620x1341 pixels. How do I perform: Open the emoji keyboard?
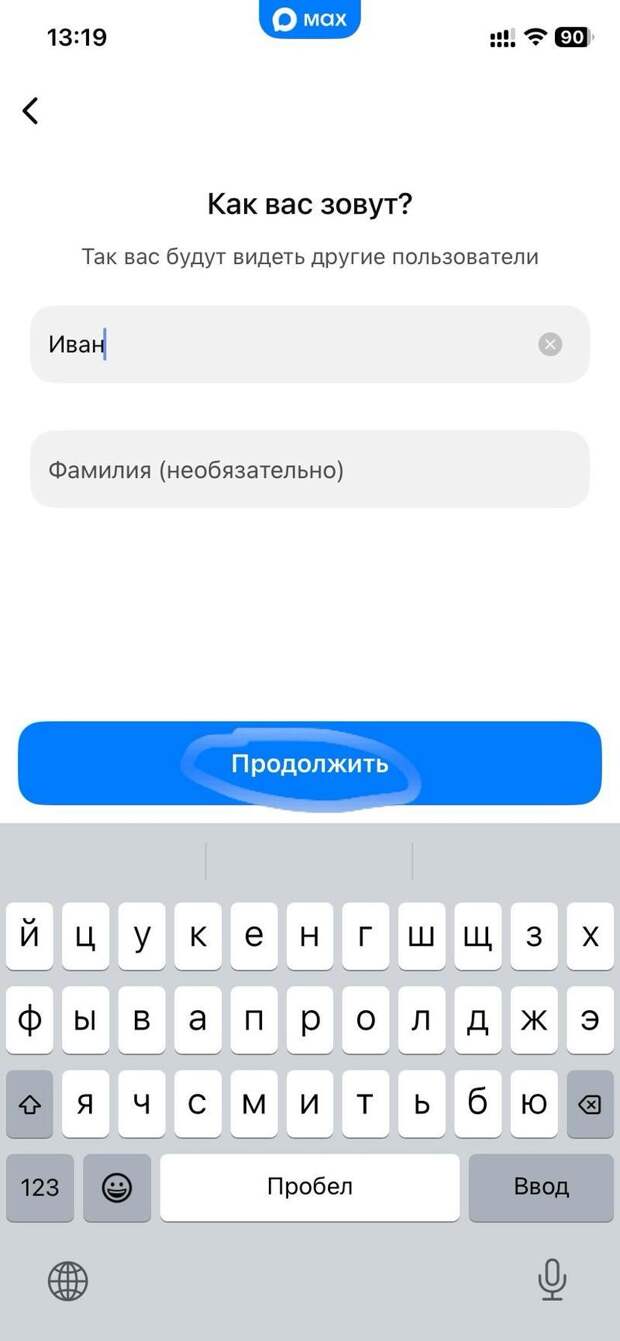point(117,1187)
